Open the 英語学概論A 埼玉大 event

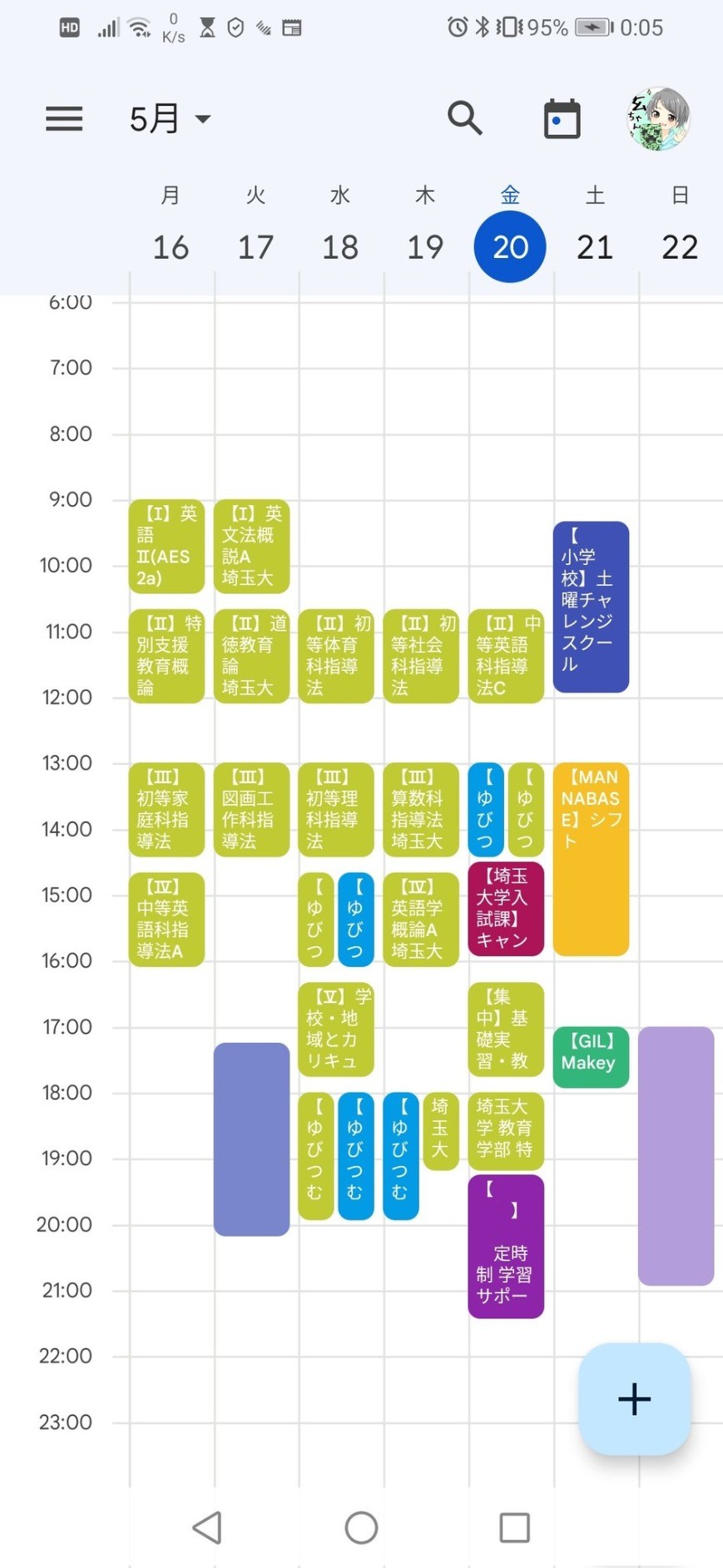click(x=421, y=919)
